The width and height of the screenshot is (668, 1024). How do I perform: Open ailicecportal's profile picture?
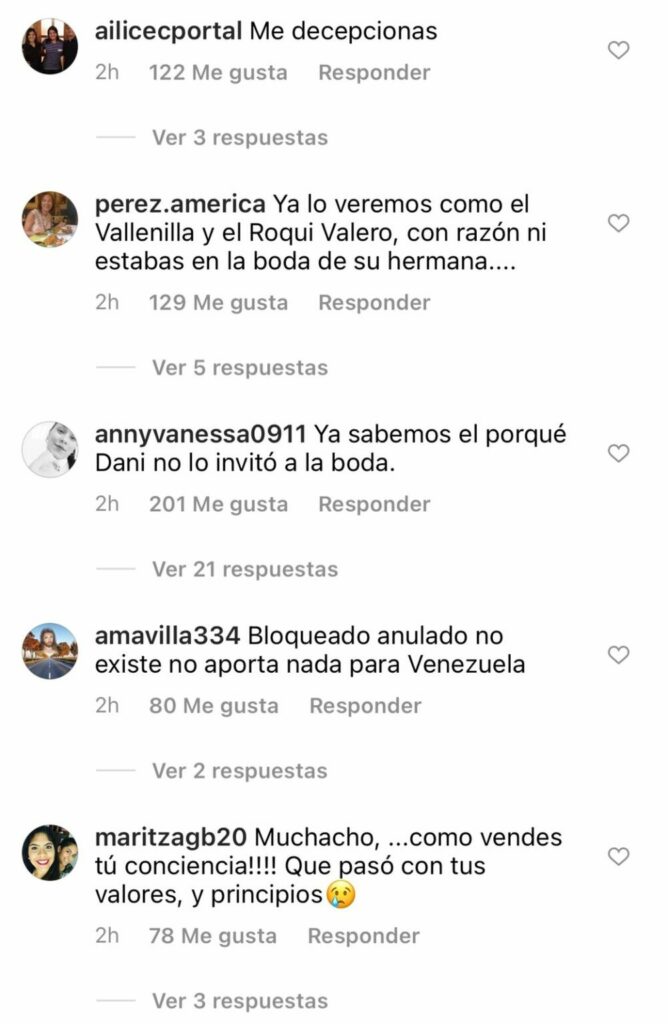(50, 46)
